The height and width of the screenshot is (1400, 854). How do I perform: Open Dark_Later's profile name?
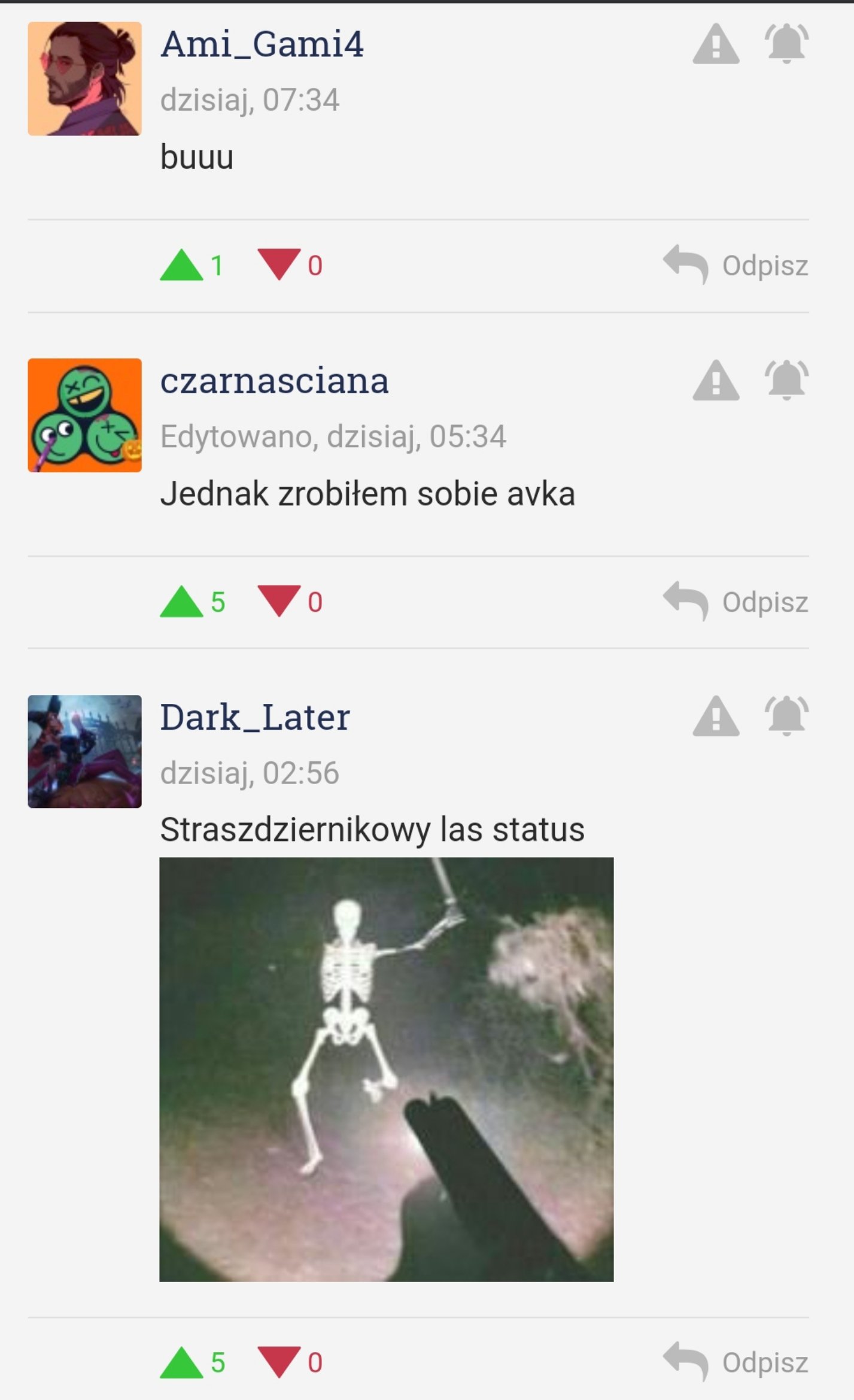click(x=255, y=716)
